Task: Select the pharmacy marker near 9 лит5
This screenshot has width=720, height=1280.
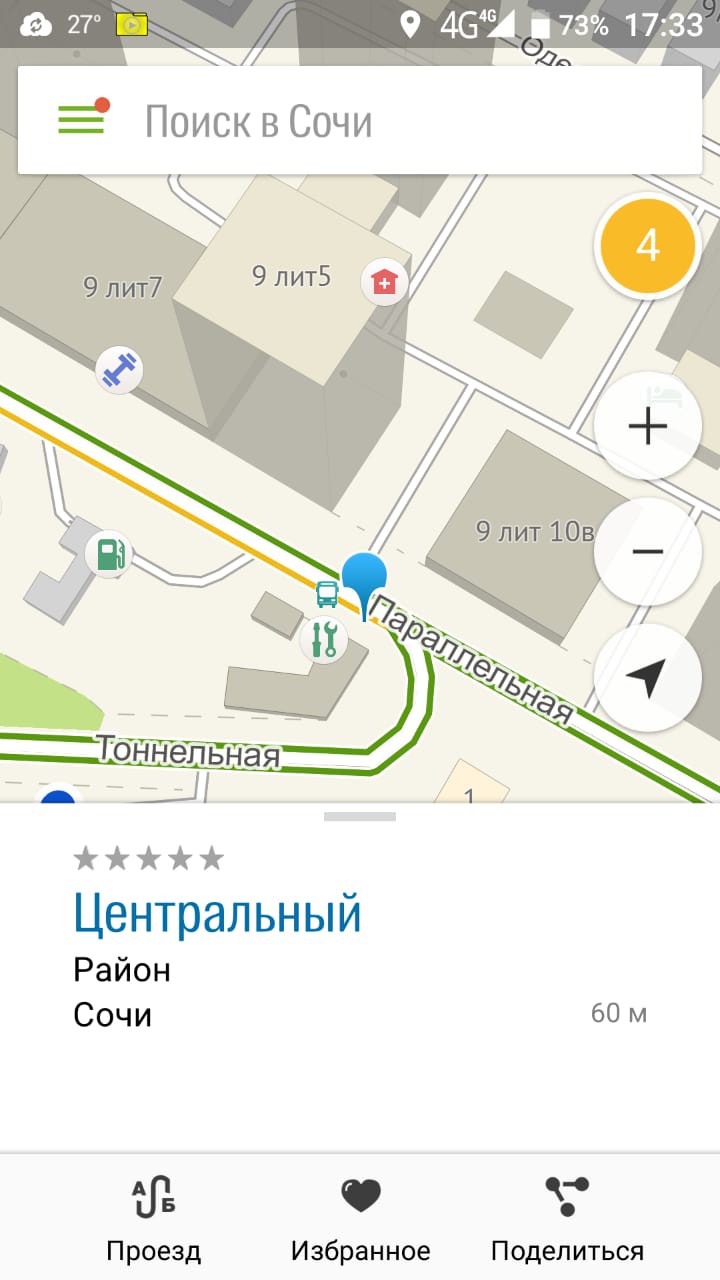Action: 384,282
